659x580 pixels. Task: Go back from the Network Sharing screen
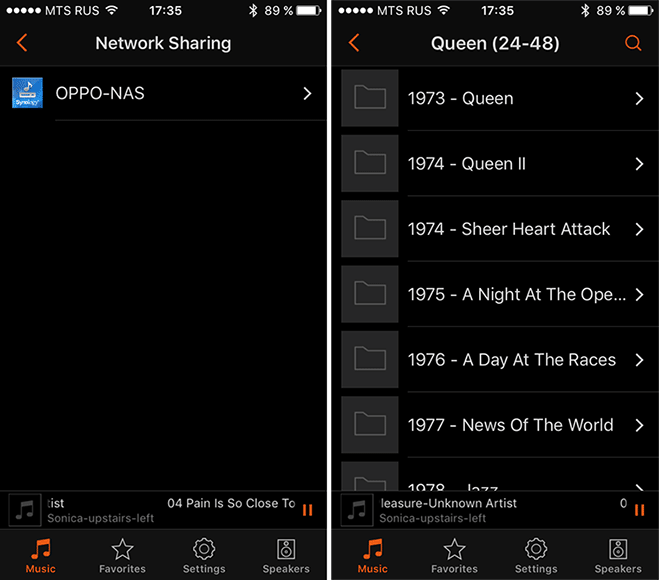coord(22,43)
